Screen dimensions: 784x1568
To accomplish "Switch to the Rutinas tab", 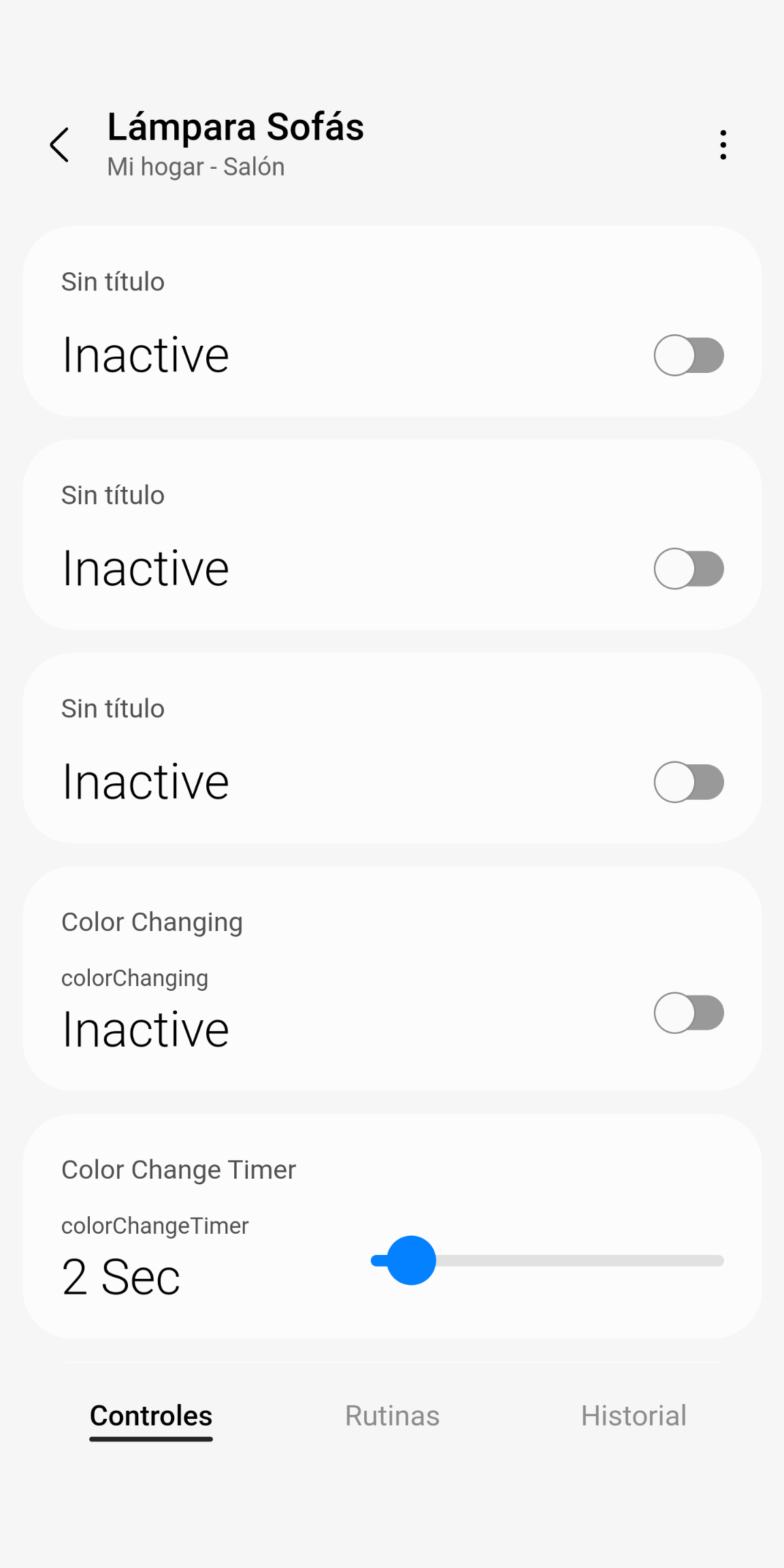I will [392, 1416].
